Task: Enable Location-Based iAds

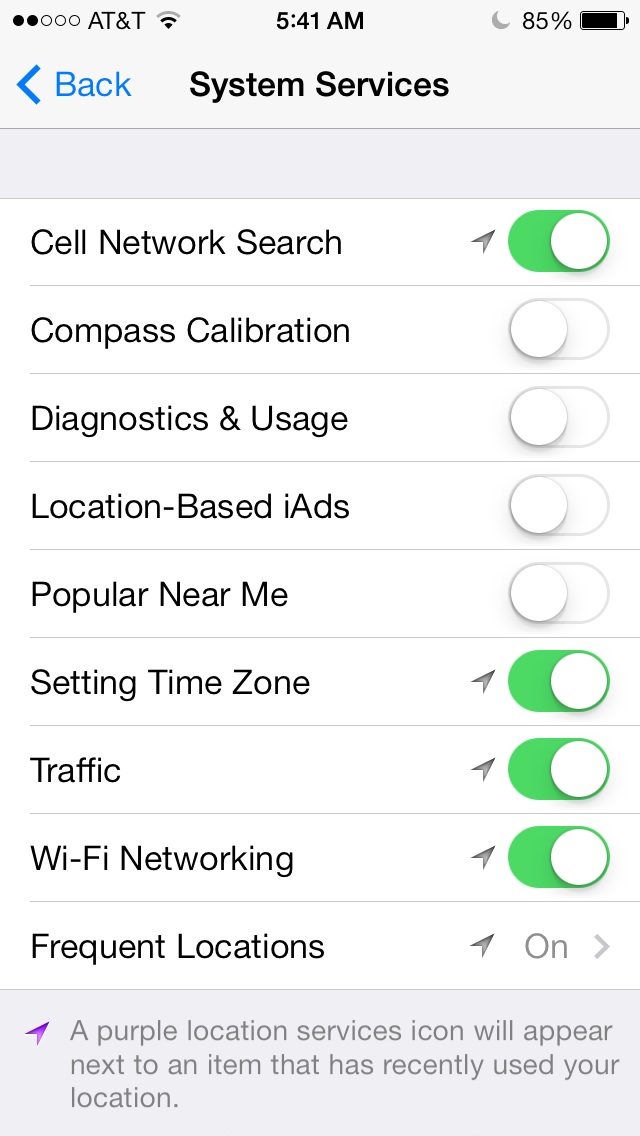Action: 558,506
